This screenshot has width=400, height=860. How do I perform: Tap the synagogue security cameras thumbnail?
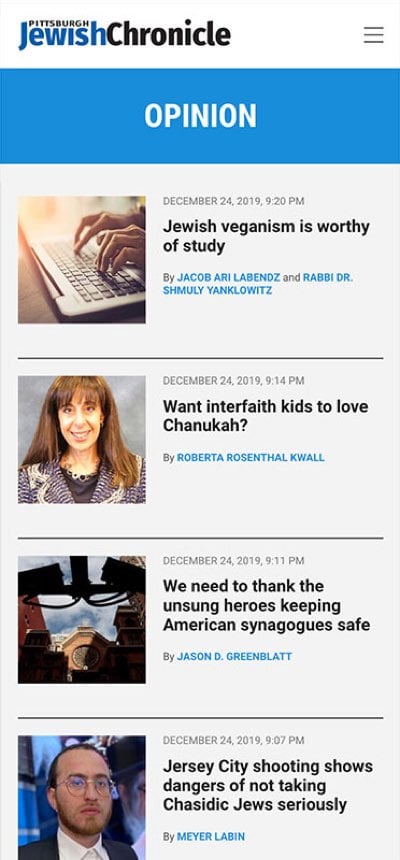[82, 620]
